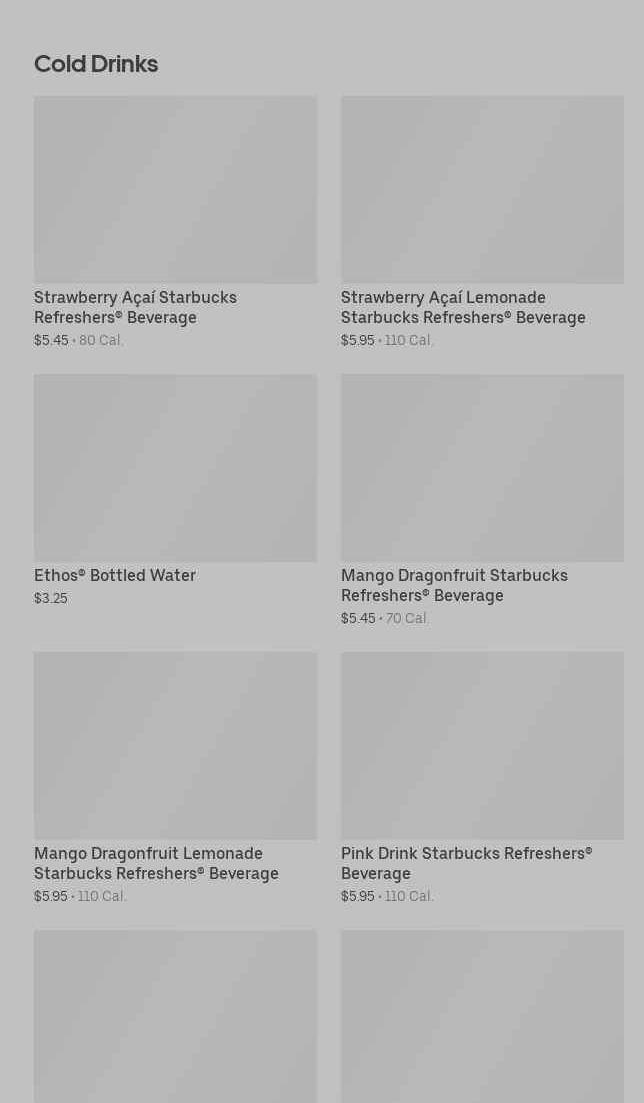644x1103 pixels.
Task: Open Strawberry Açaí Starbucks Refreshers Beverage
Action: pyautogui.click(x=175, y=190)
